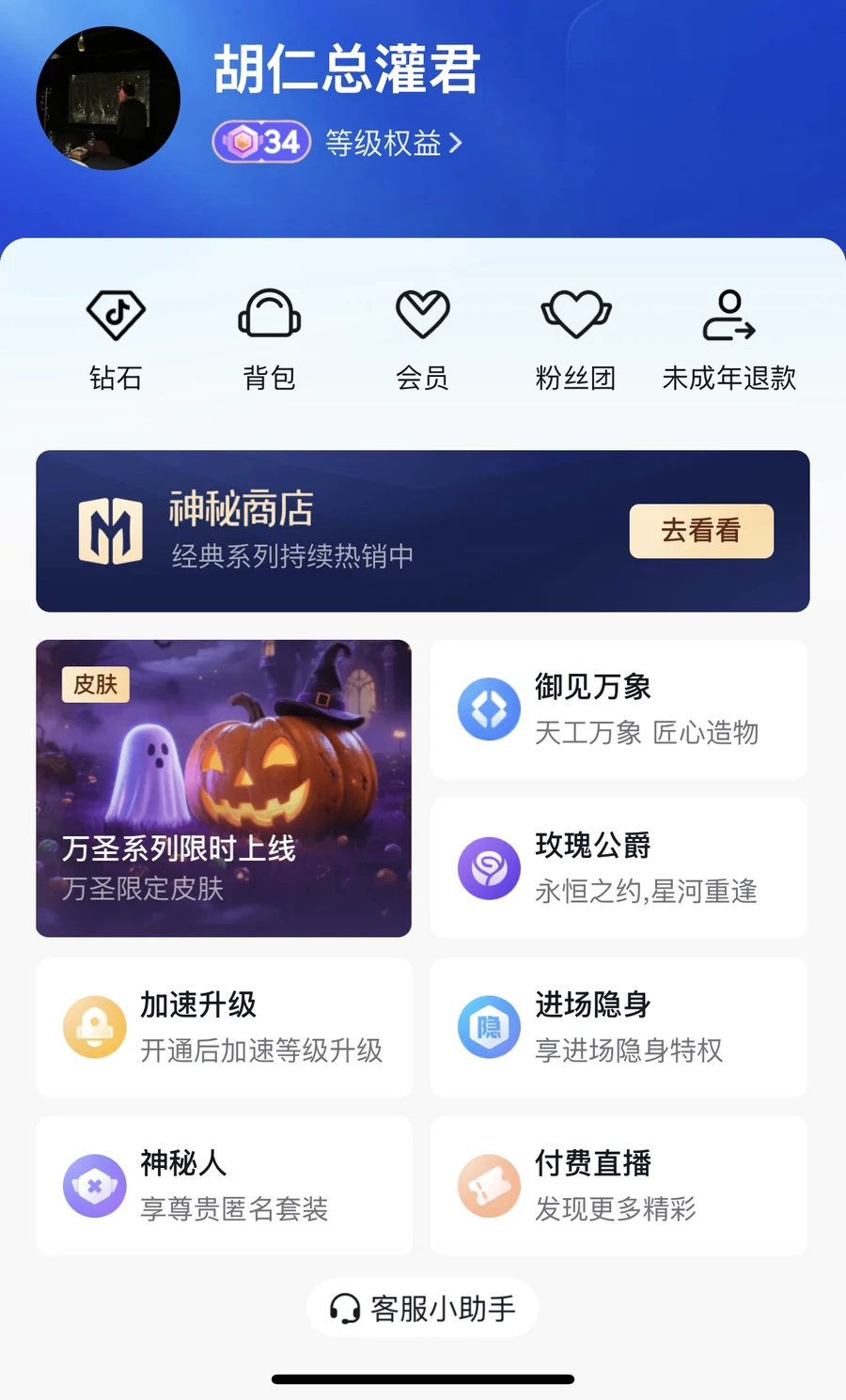Viewport: 846px width, 1400px height.
Task: Open the 加速升级 card
Action: 224,1027
